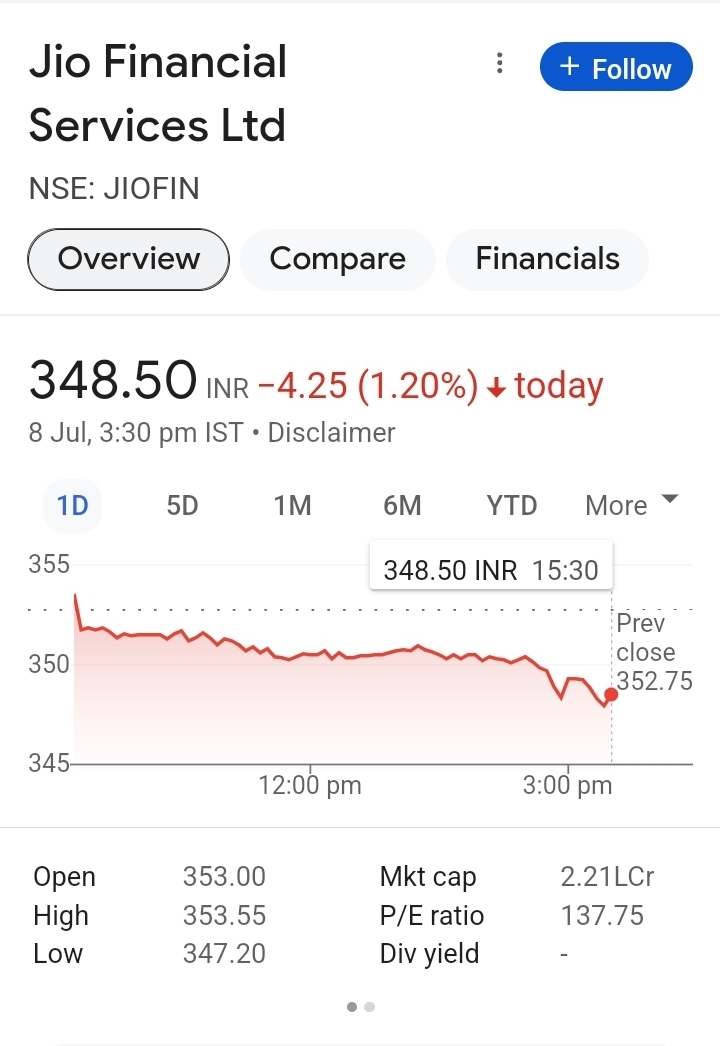Open the Disclaimer link
720x1046 pixels.
click(331, 433)
